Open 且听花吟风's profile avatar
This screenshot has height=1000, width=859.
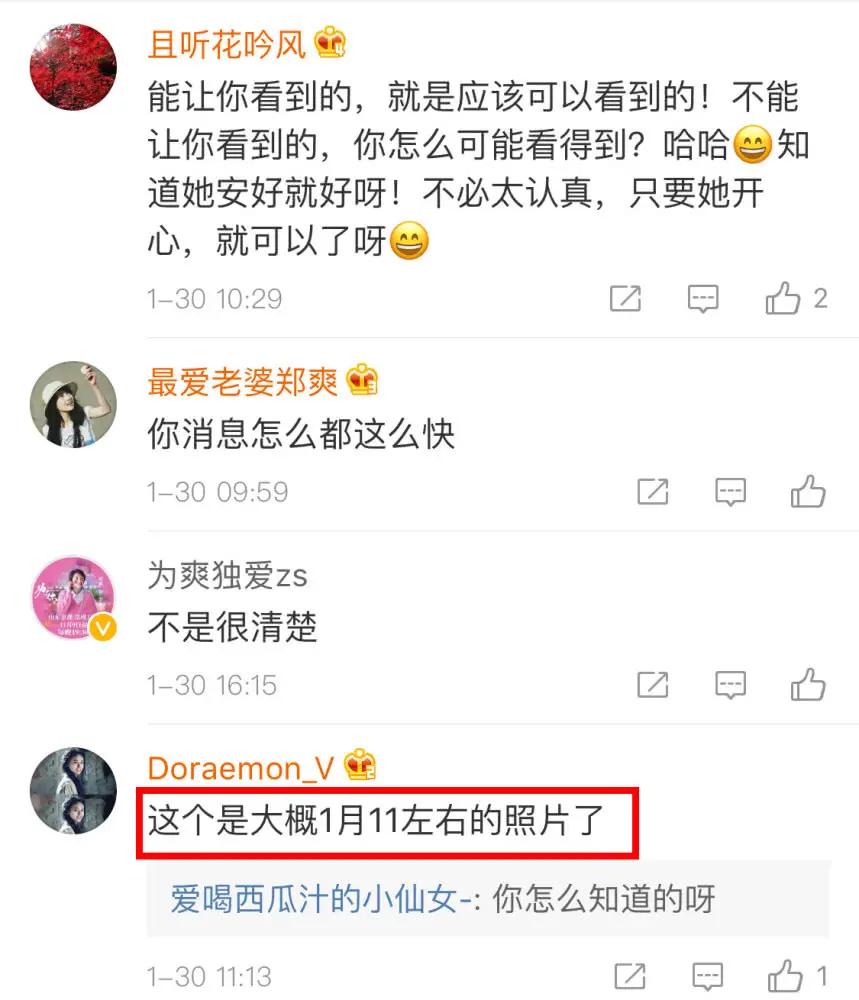click(73, 66)
